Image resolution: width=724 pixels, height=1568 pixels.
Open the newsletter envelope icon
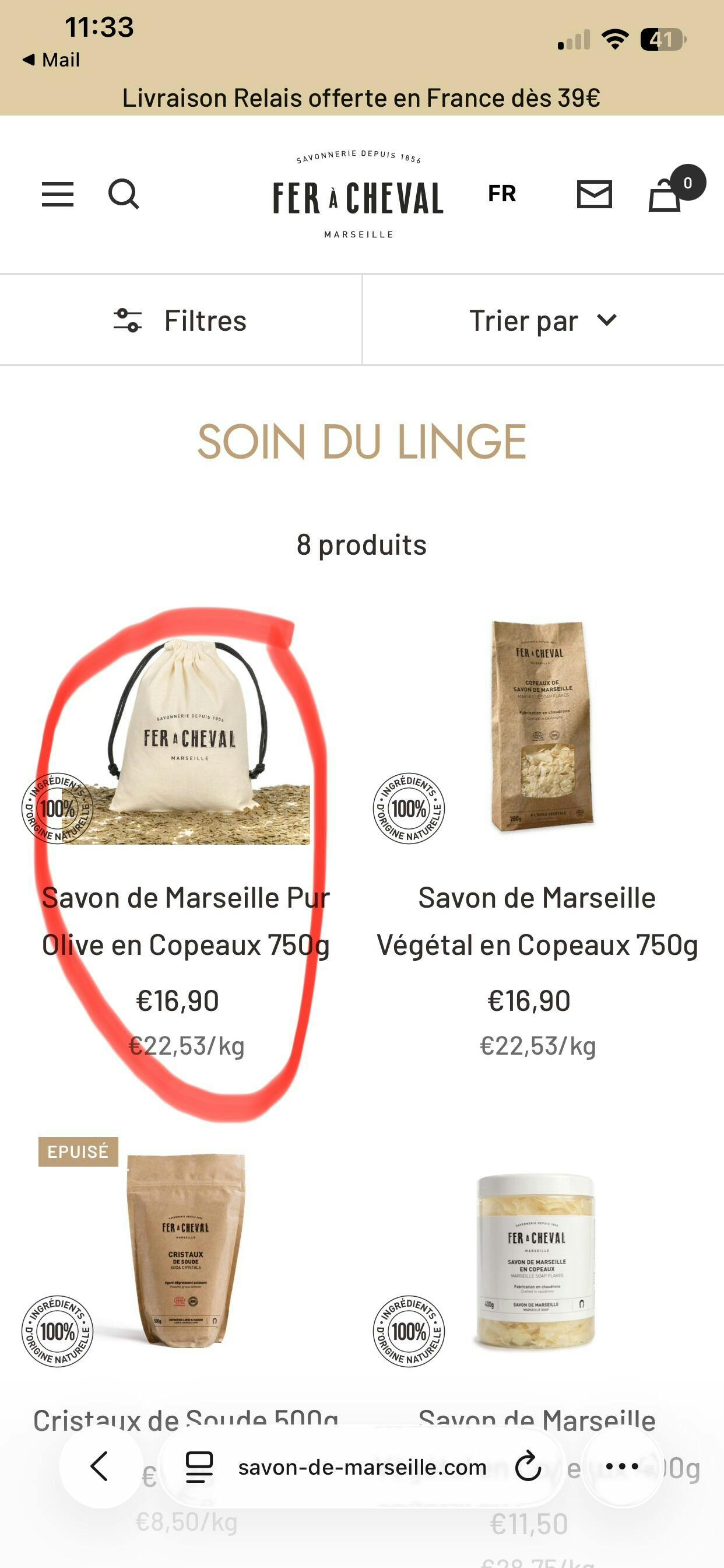594,194
